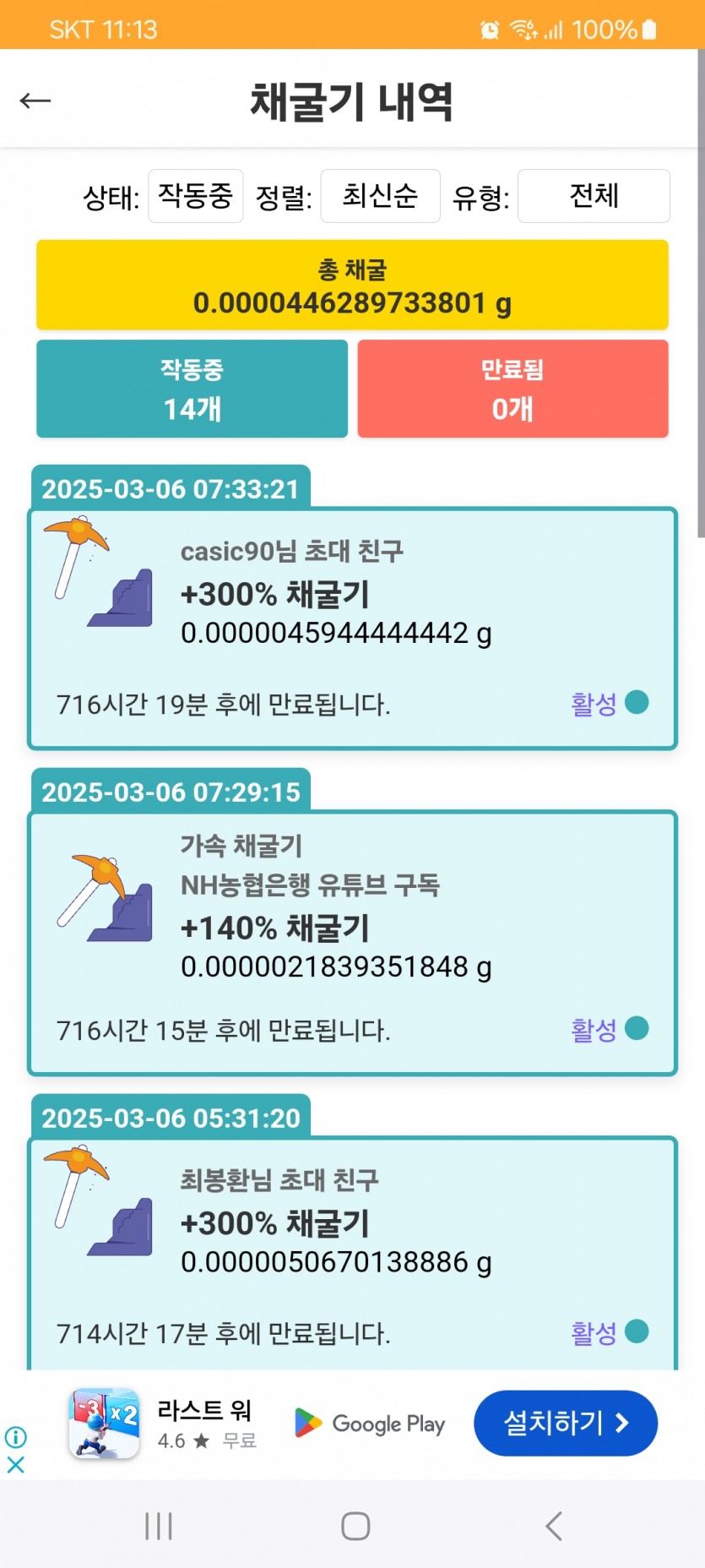Open the casic90님 초대 친구 miner card
The width and height of the screenshot is (705, 1568).
click(x=352, y=629)
